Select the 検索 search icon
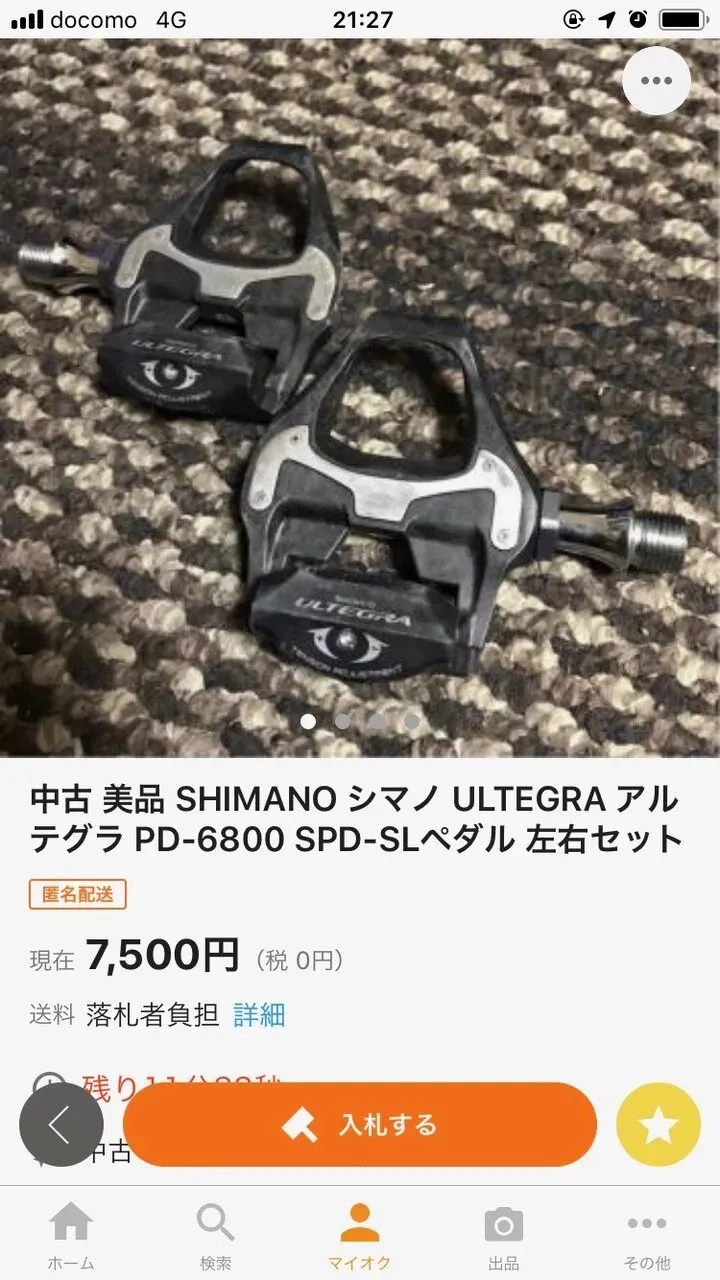Screen dimensions: 720x1280 coord(216,1222)
